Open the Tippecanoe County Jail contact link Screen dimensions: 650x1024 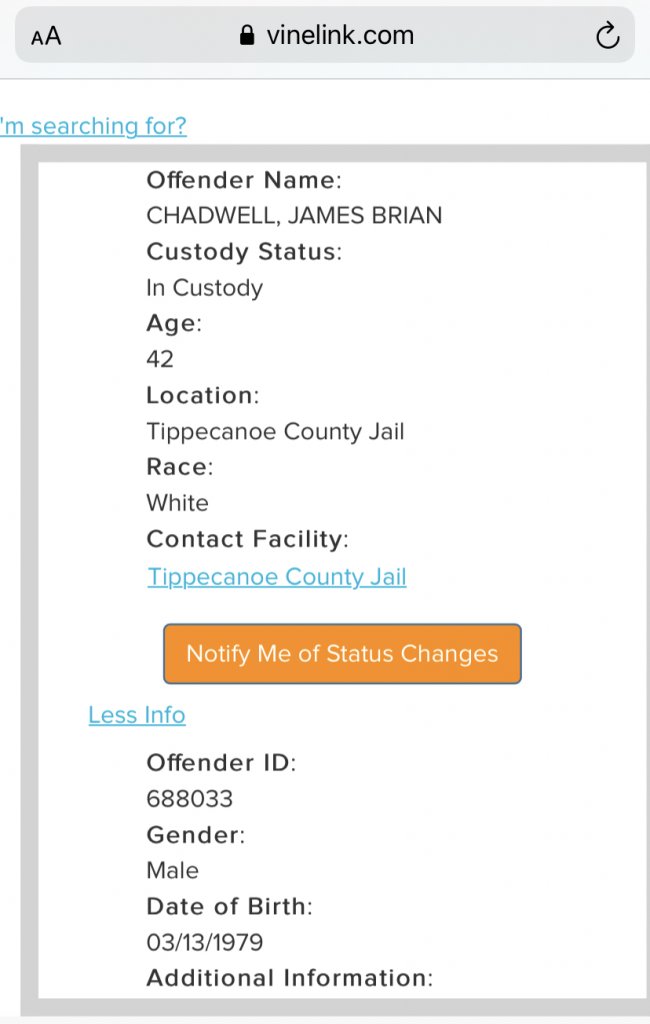click(x=277, y=577)
